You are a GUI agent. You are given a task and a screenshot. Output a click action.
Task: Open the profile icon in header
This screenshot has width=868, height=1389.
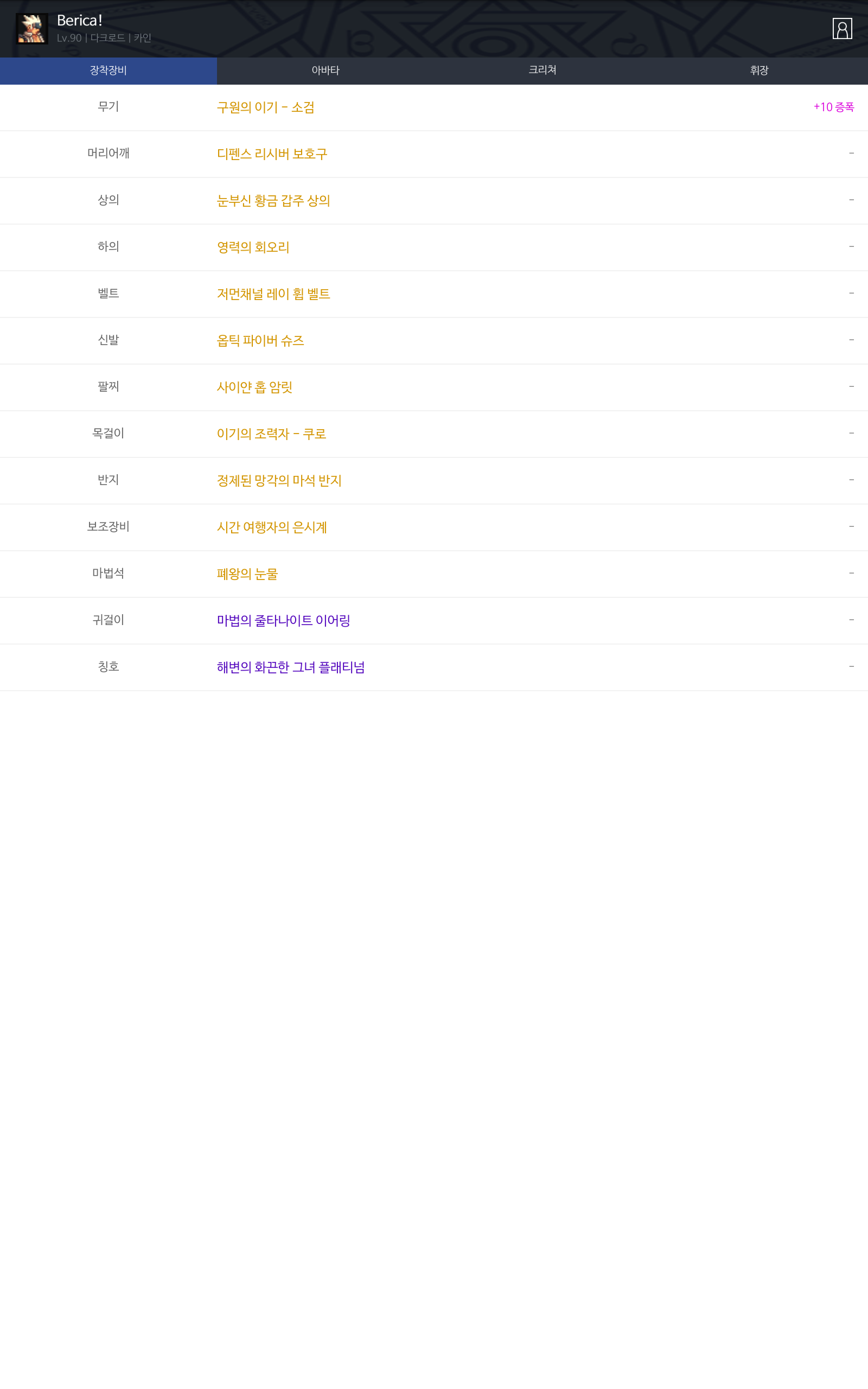[841, 29]
